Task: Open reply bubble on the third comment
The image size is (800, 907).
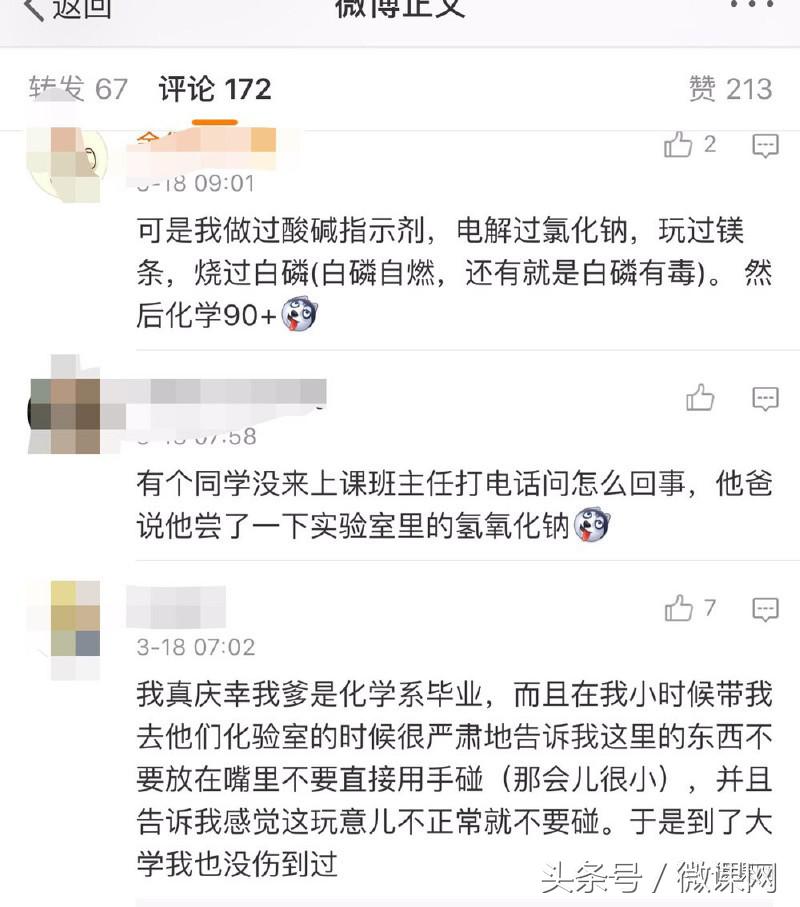Action: pos(765,610)
